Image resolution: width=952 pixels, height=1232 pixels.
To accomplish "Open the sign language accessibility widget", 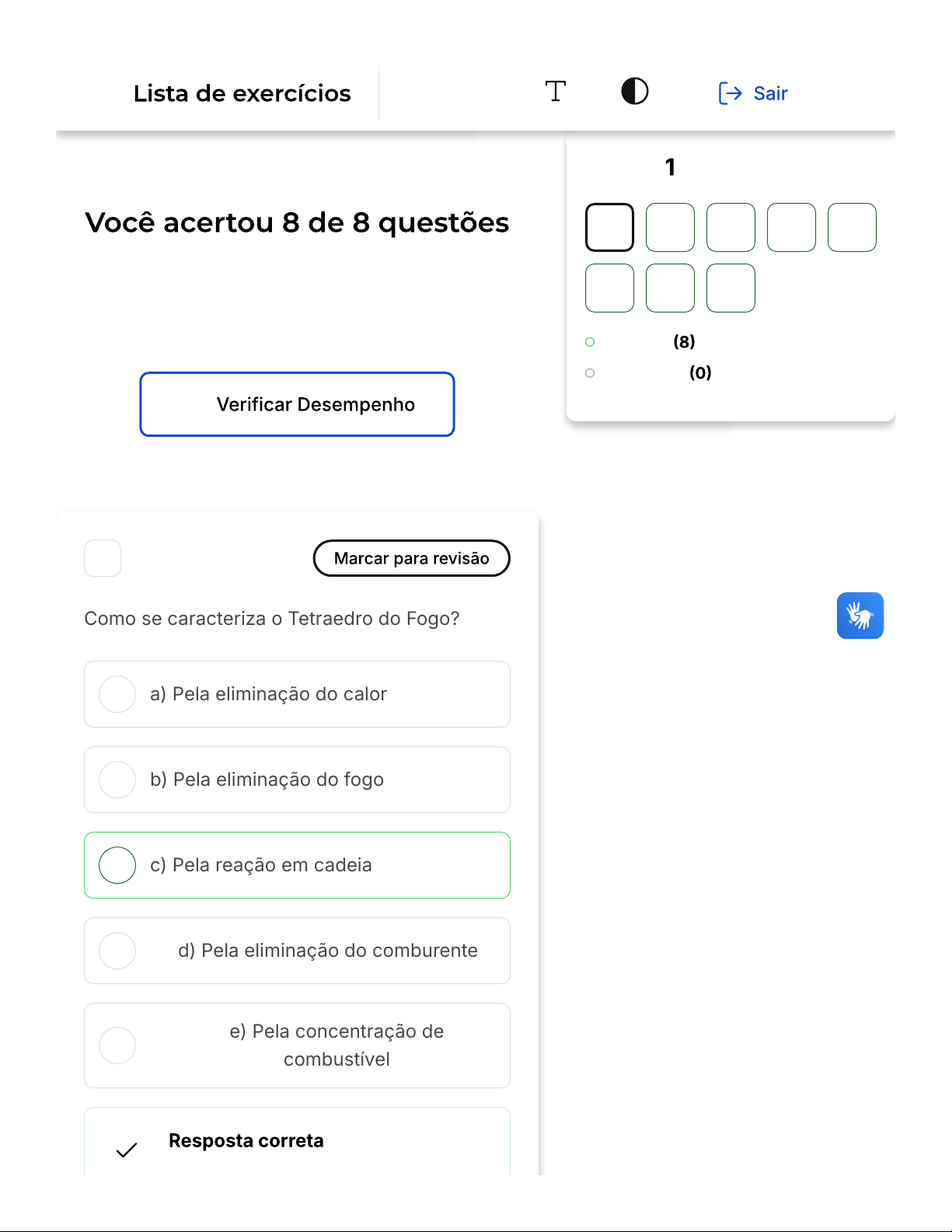I will click(x=860, y=616).
